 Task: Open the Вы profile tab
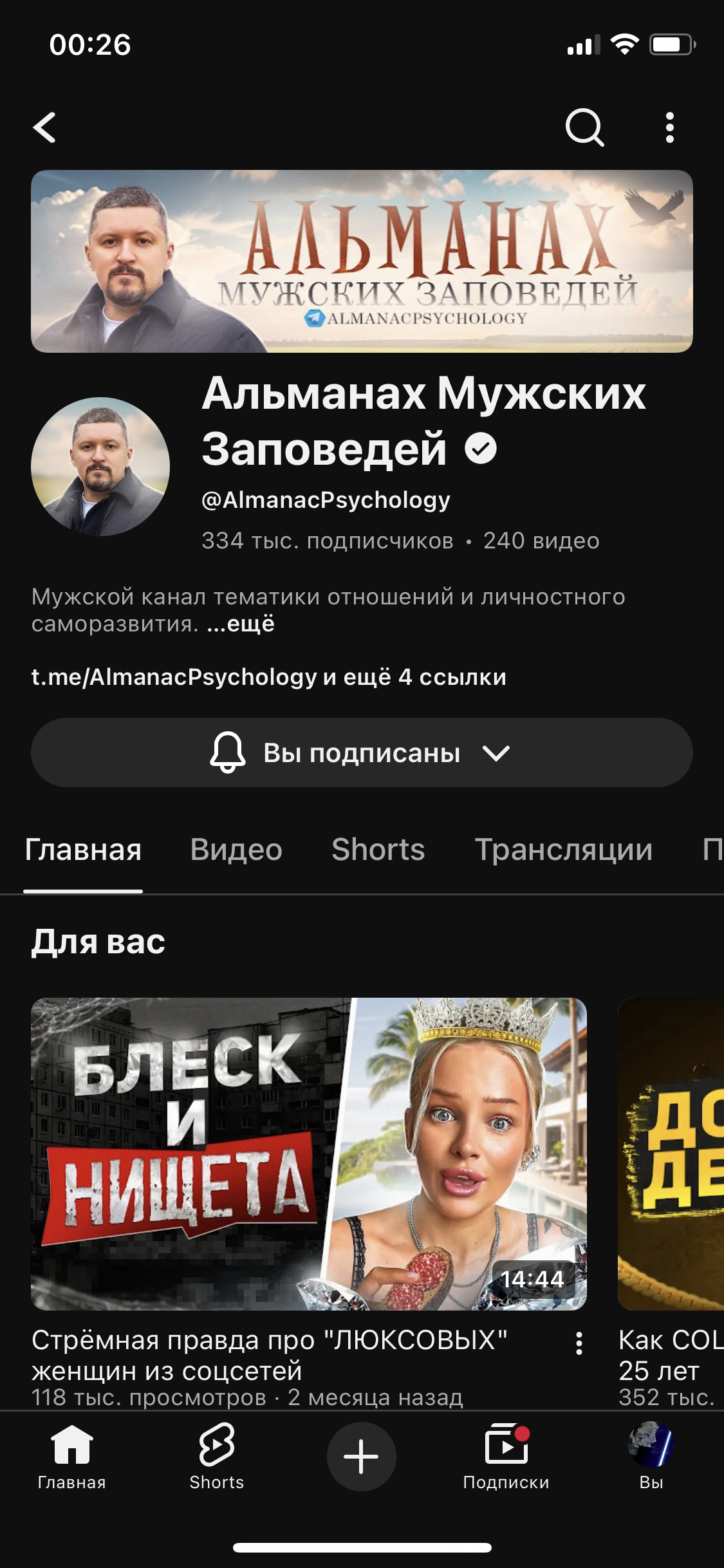[x=651, y=1457]
